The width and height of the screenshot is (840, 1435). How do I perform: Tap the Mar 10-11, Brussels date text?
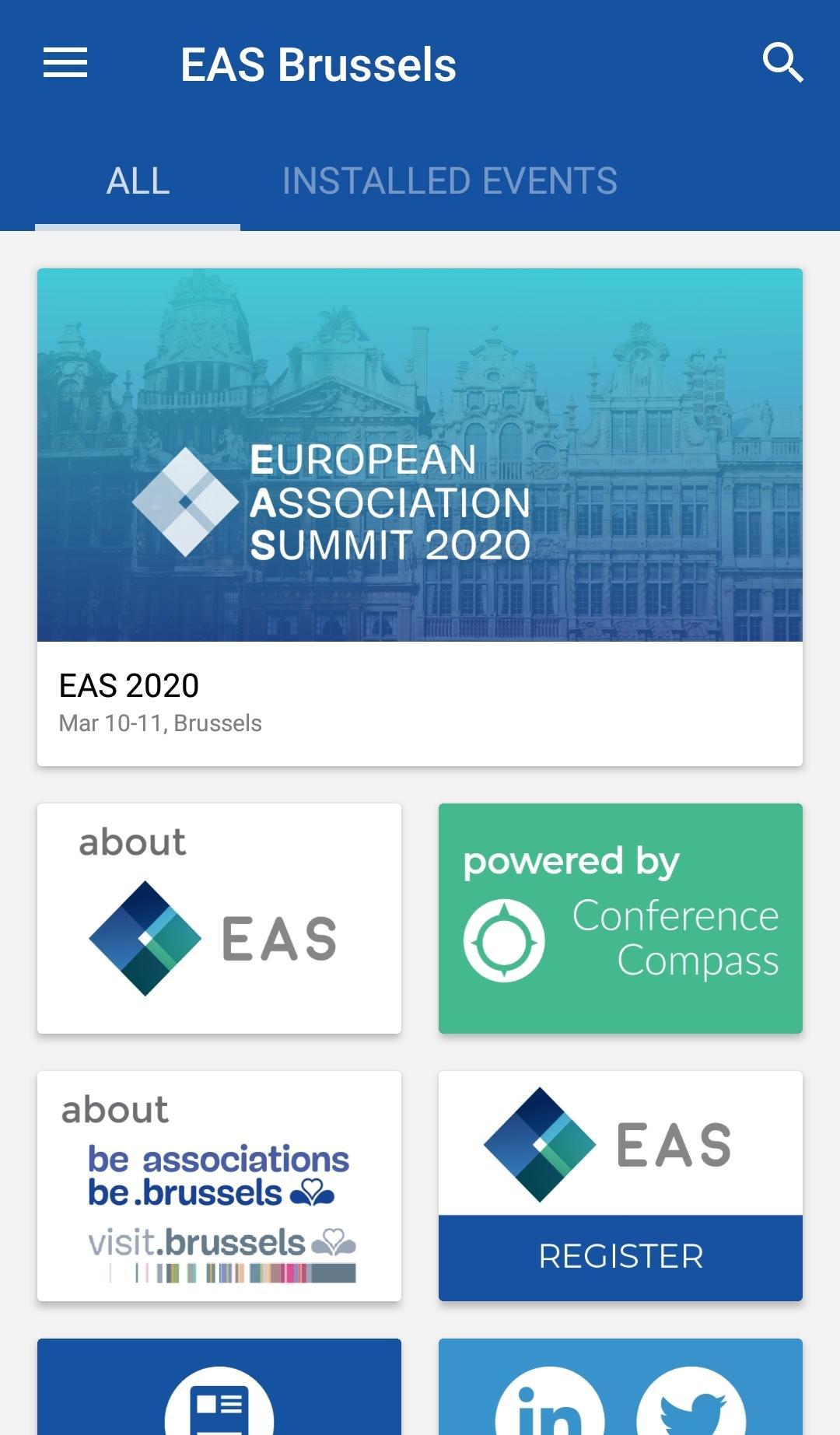click(x=160, y=723)
